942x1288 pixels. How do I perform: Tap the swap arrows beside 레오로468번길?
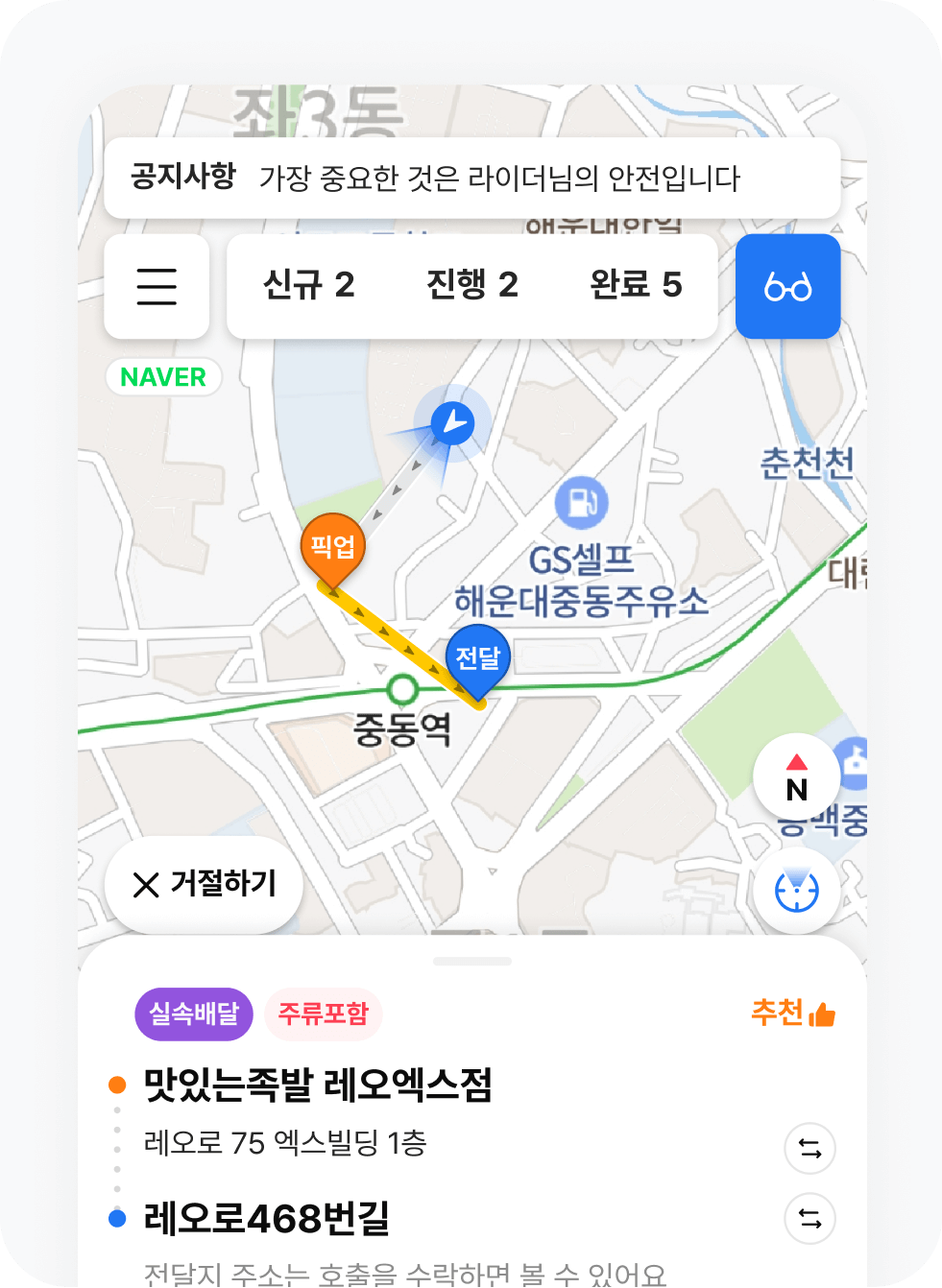pos(809,1219)
